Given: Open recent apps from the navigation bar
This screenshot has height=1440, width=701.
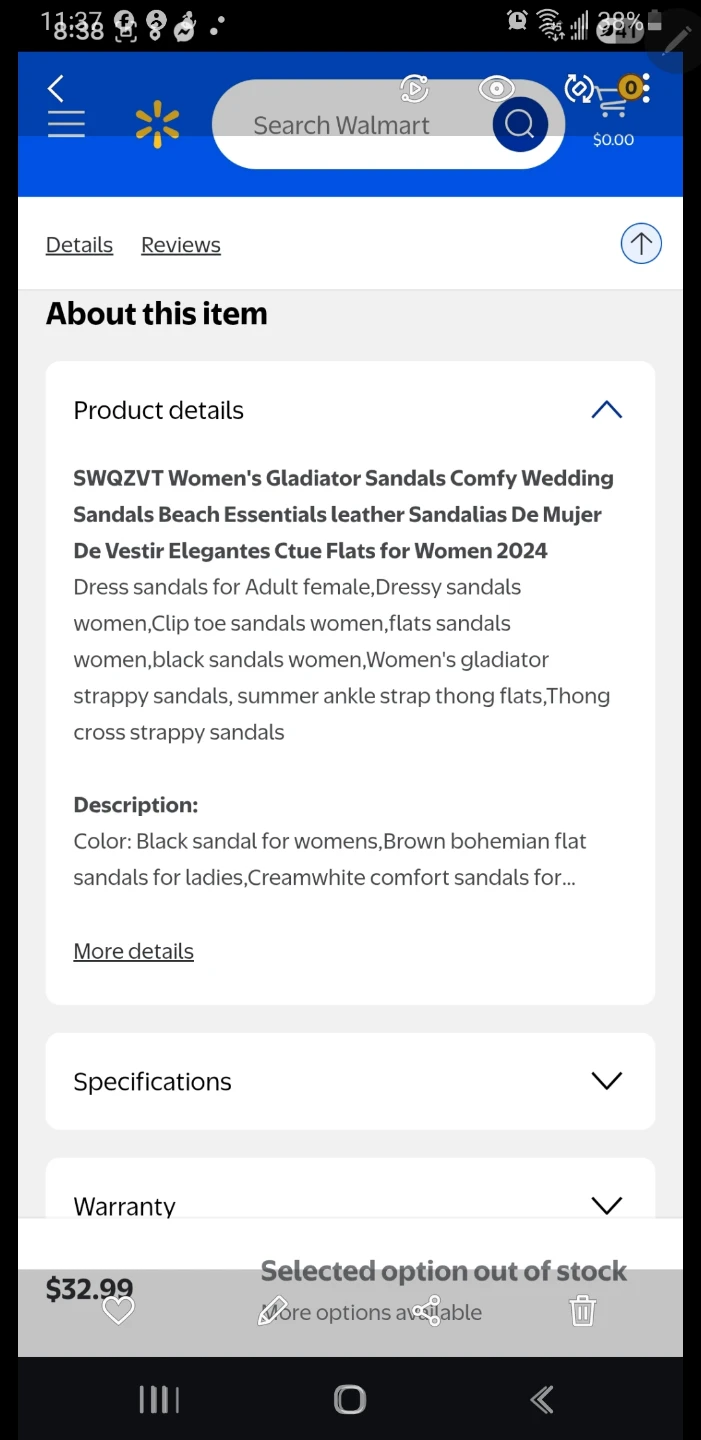Looking at the screenshot, I should point(159,1400).
